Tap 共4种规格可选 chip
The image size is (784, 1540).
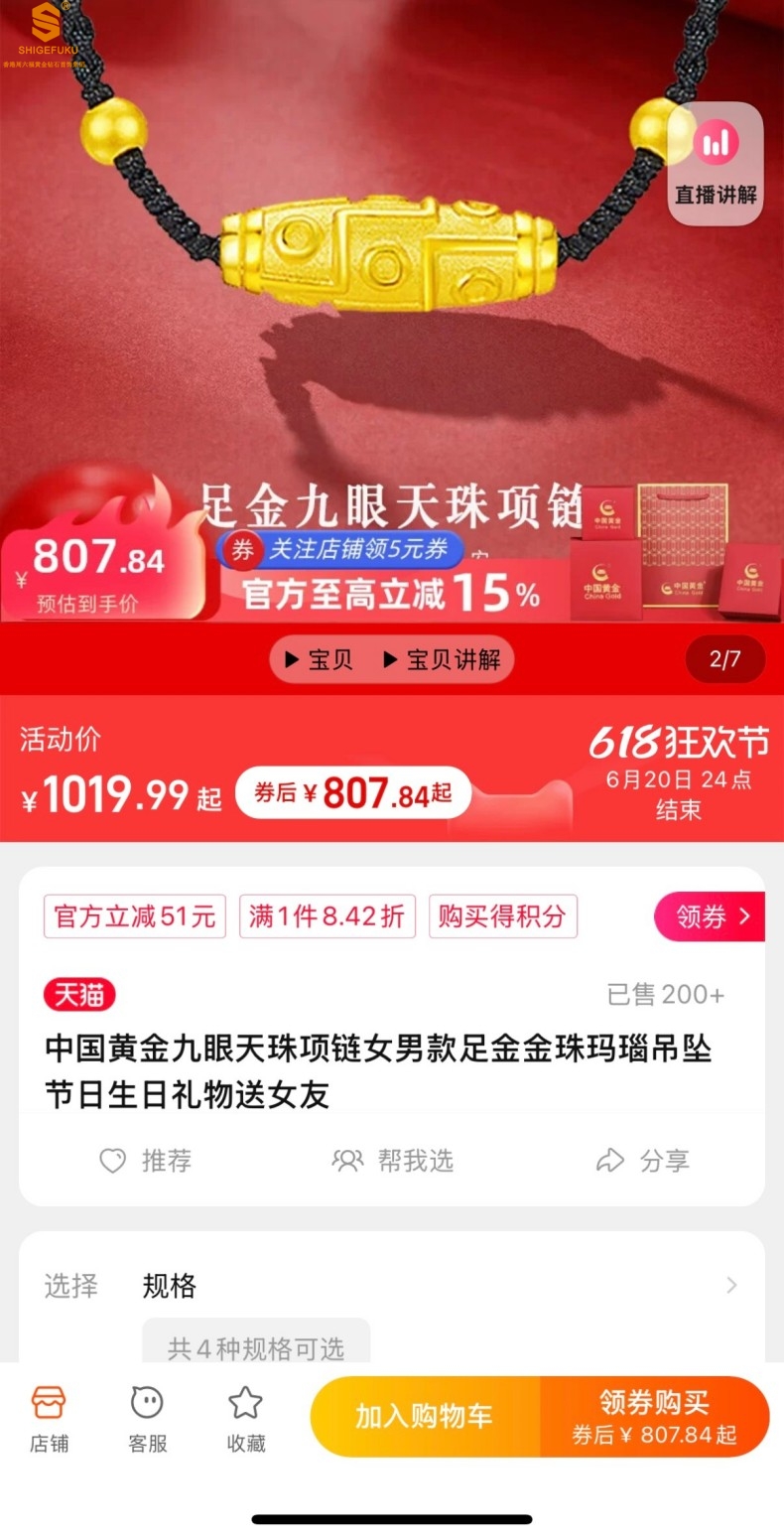(x=256, y=1347)
